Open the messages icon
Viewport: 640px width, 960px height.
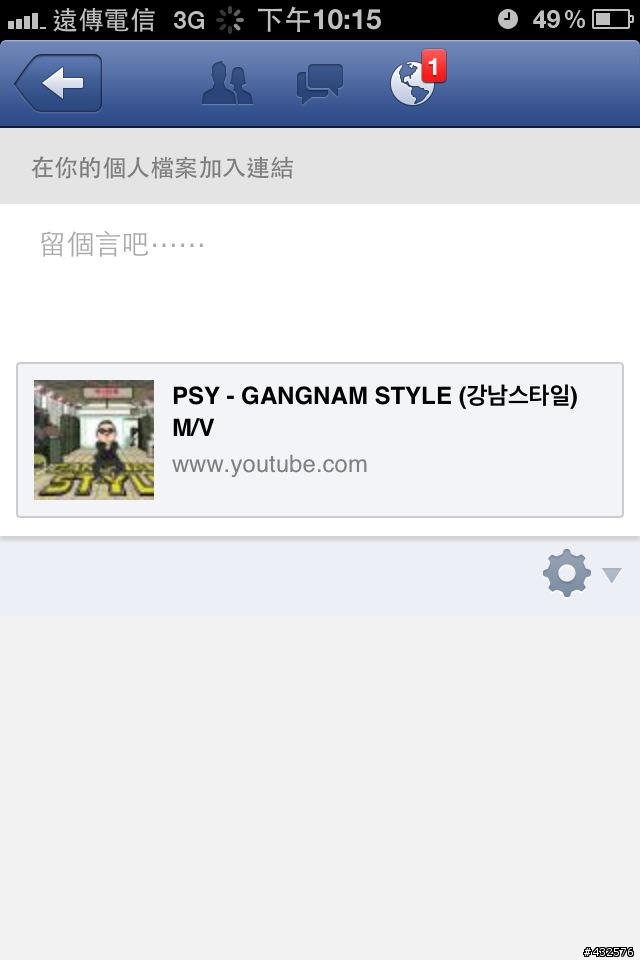320,84
